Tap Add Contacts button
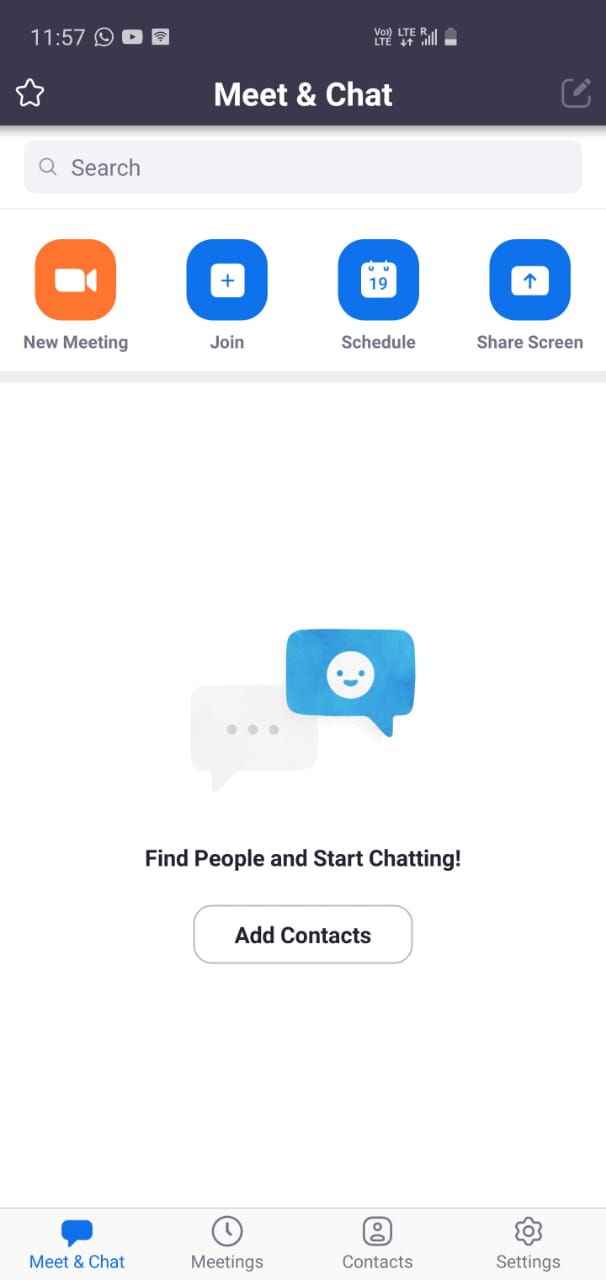Viewport: 606px width, 1280px height. pyautogui.click(x=303, y=934)
